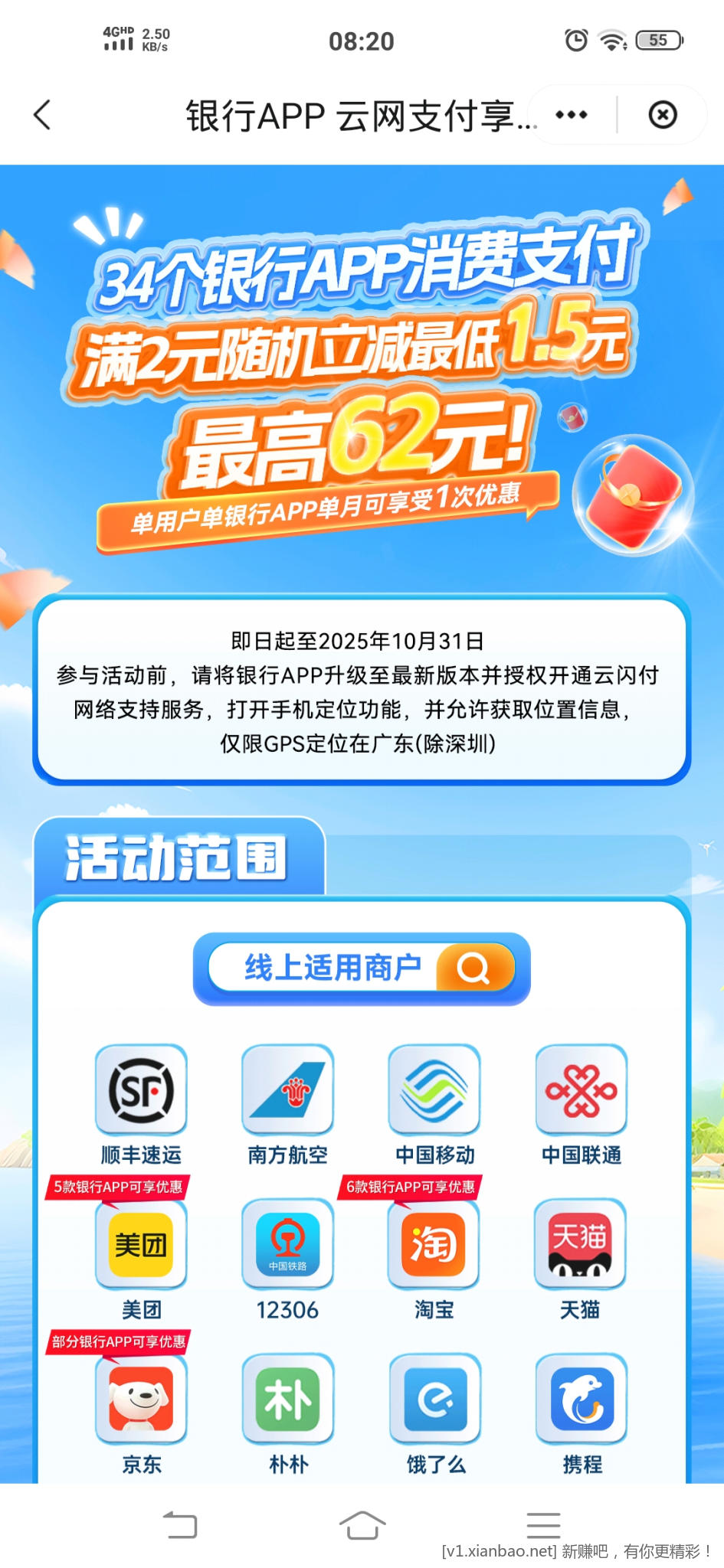724x1568 pixels.
Task: Select the 南方航空 merchant
Action: (x=287, y=1090)
